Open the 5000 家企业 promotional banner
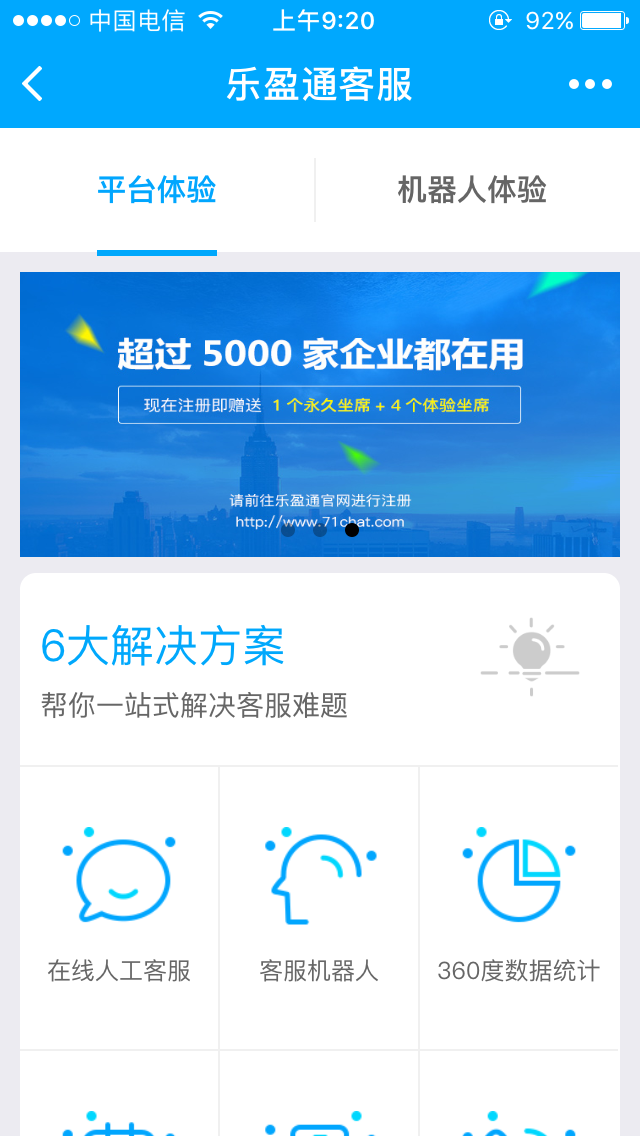 320,414
